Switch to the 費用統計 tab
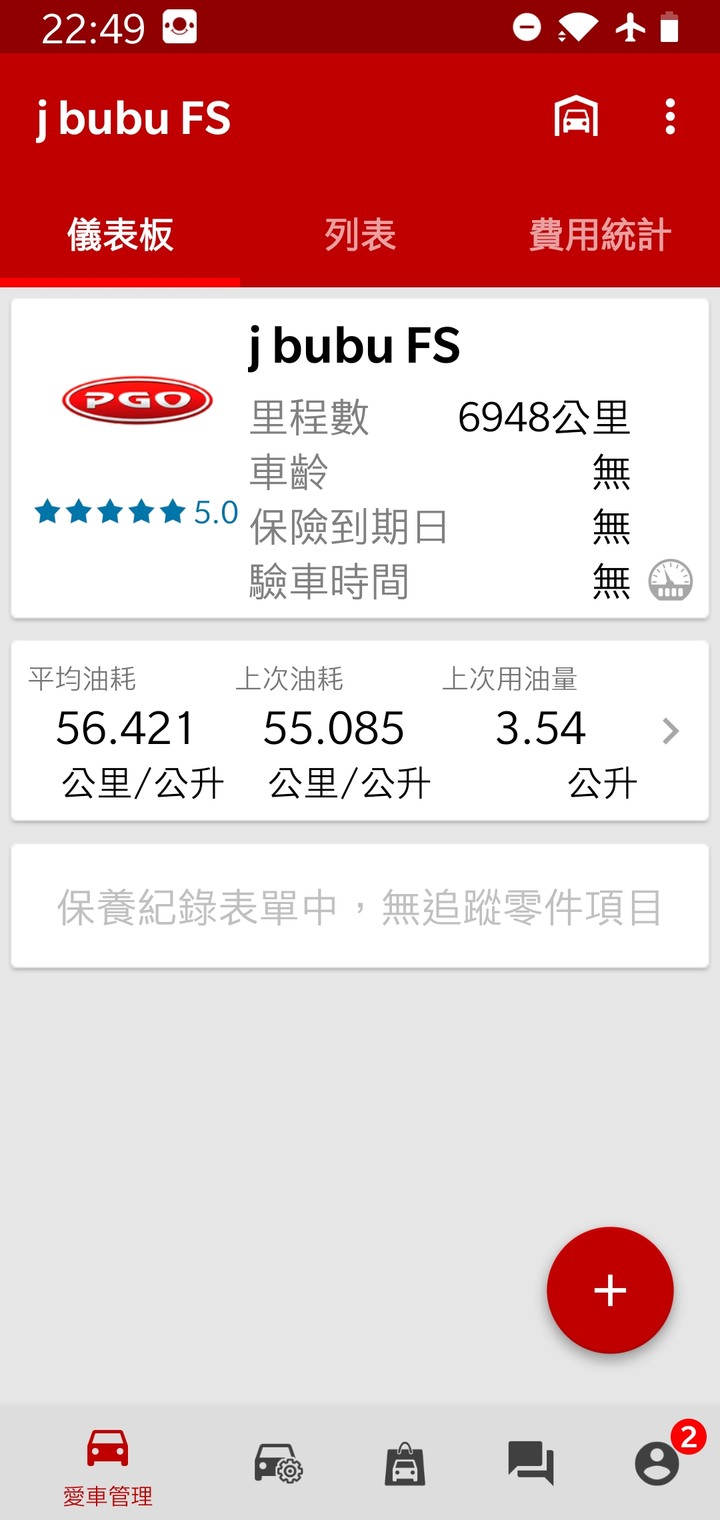This screenshot has width=720, height=1520. click(600, 236)
